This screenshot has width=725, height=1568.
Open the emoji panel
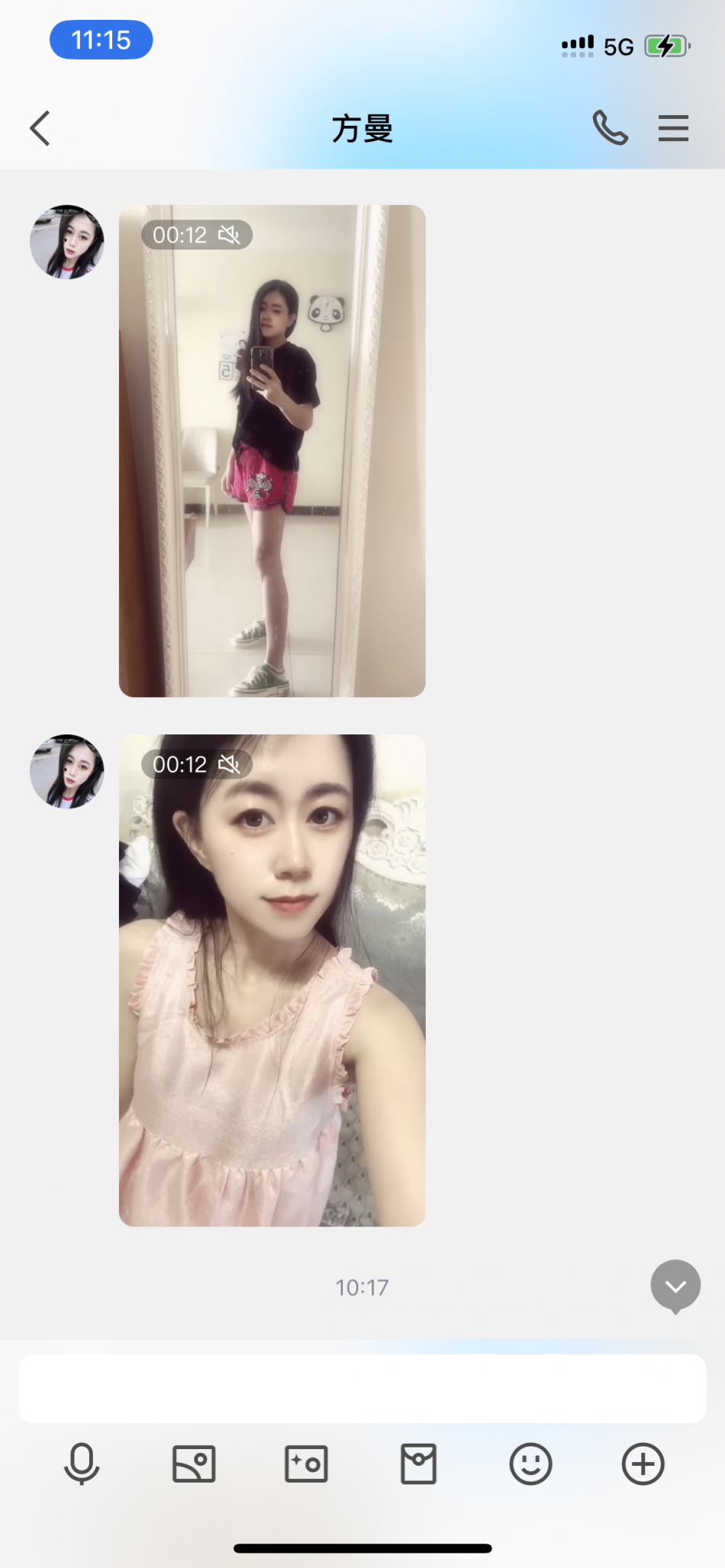point(530,1464)
